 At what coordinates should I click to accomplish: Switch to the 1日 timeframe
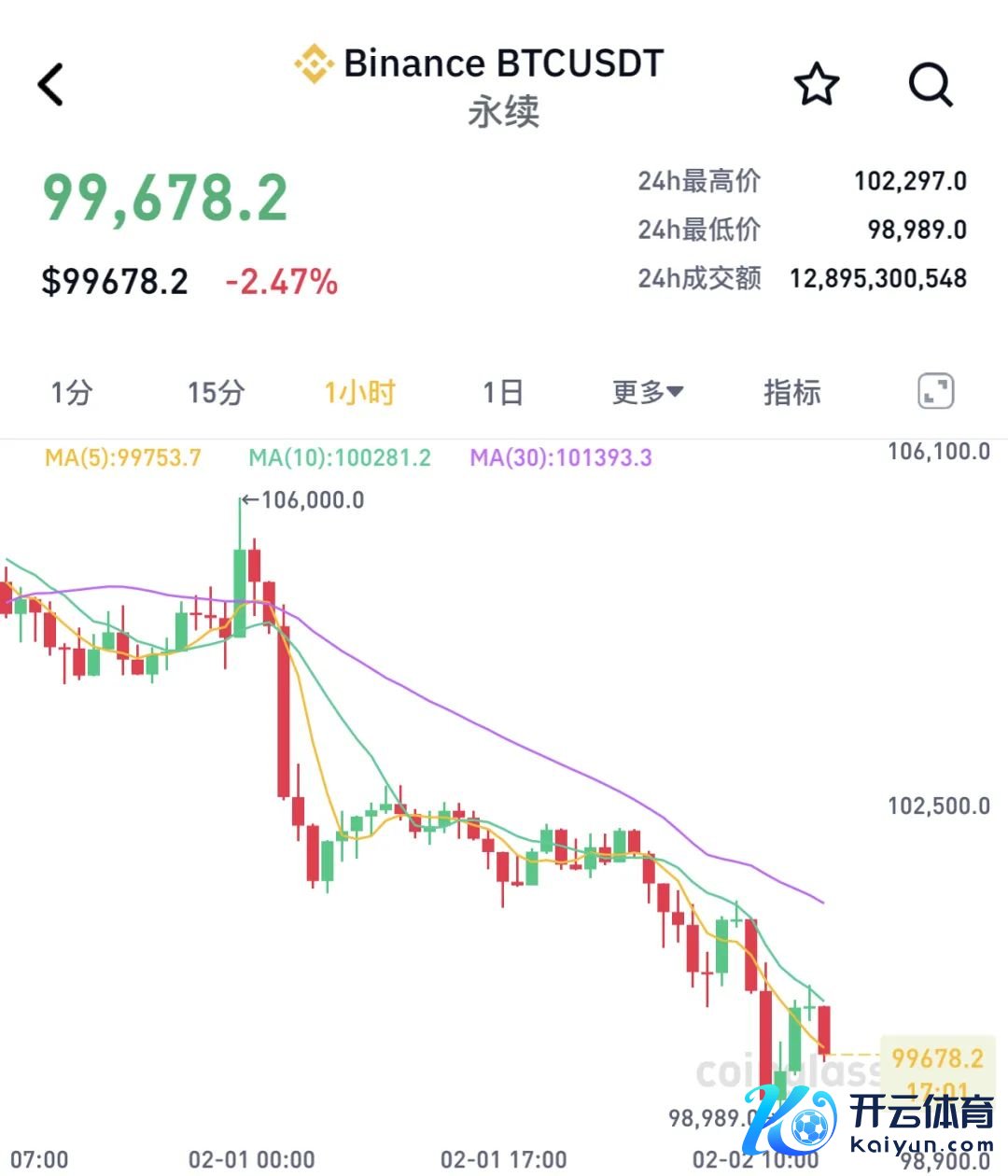click(503, 392)
